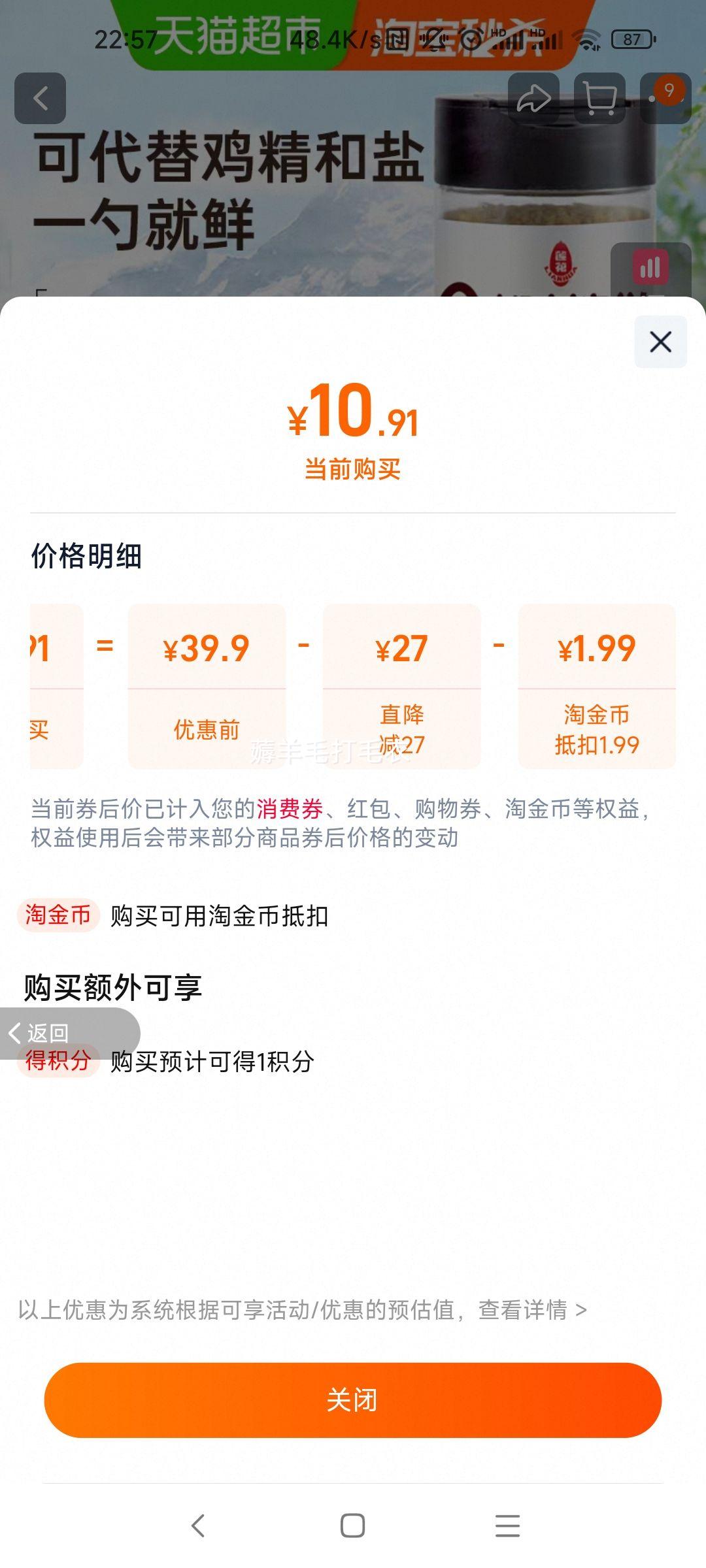Open the shopping cart
This screenshot has height=1568, width=706.
[x=599, y=99]
